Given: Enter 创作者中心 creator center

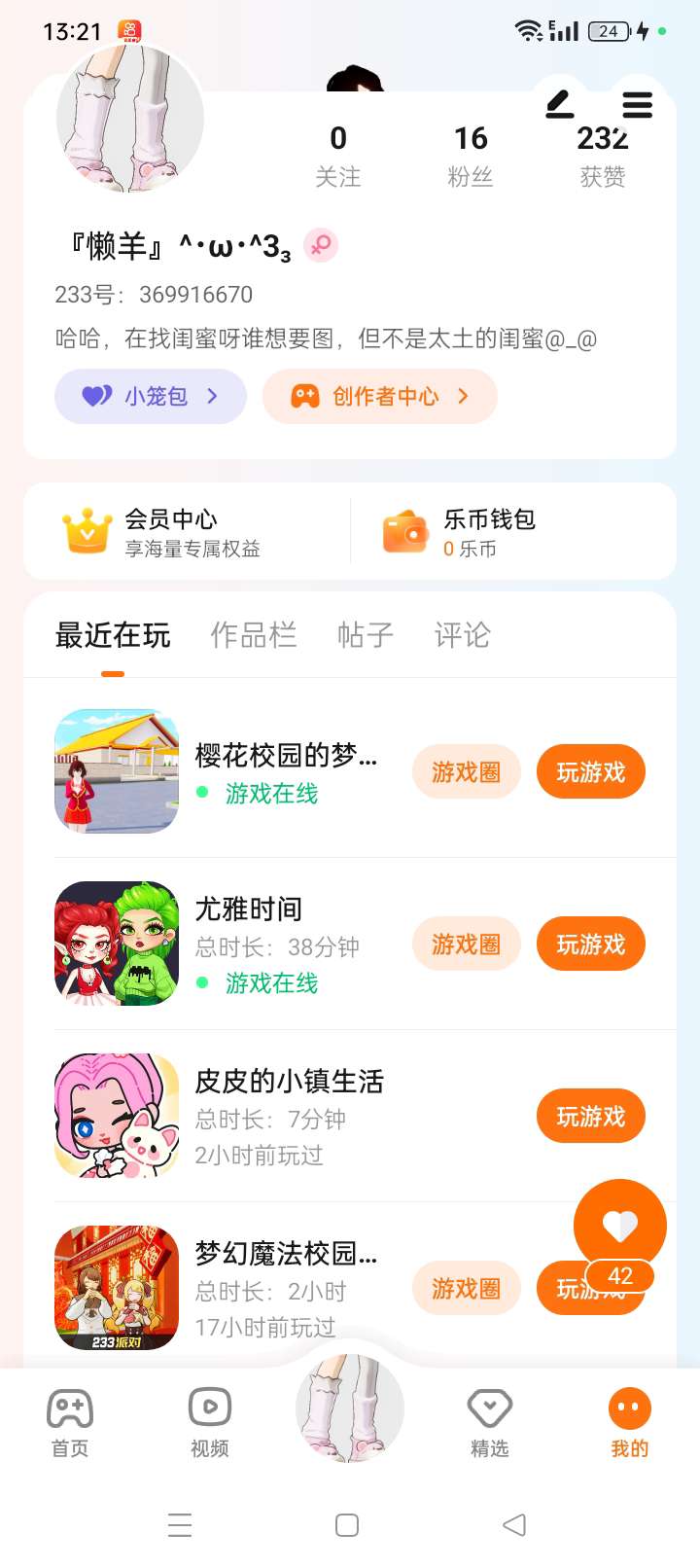Looking at the screenshot, I should (x=379, y=396).
